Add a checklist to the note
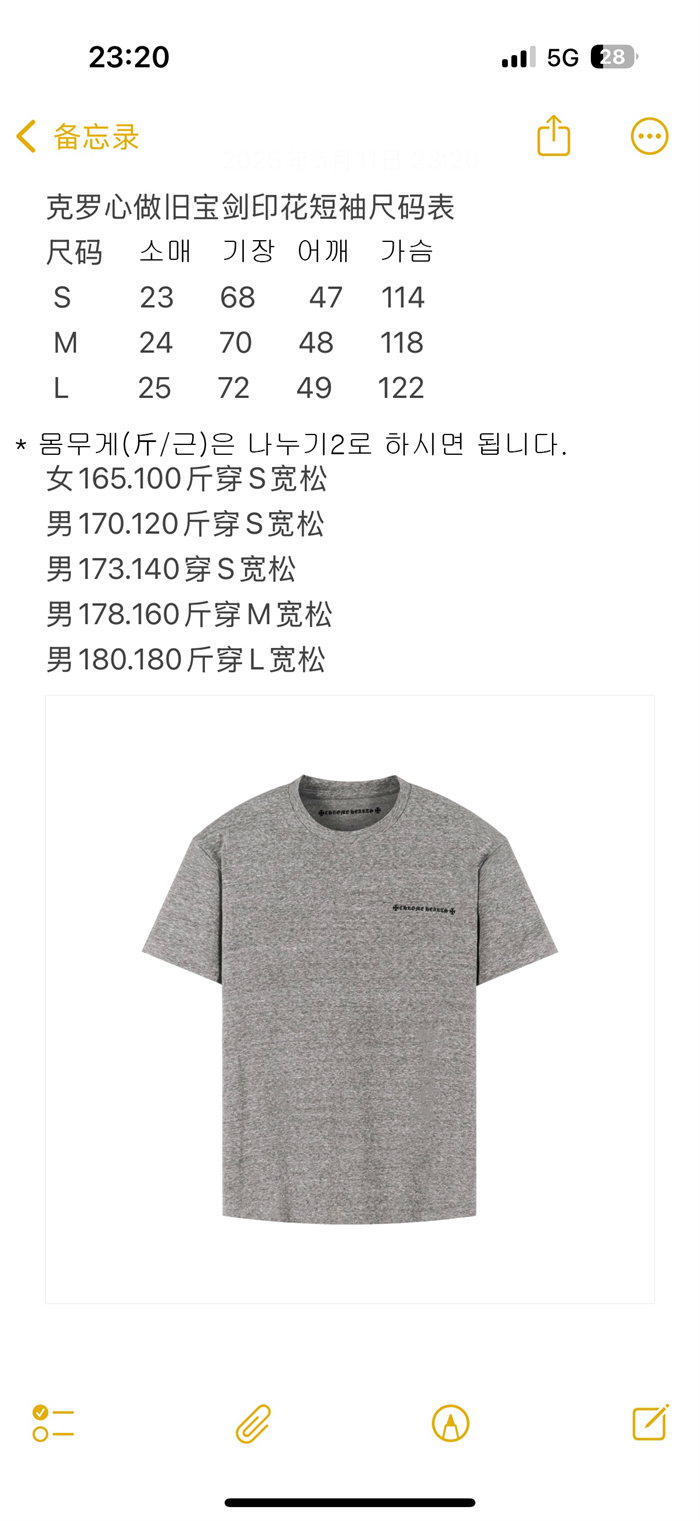700x1521 pixels. [x=53, y=1422]
